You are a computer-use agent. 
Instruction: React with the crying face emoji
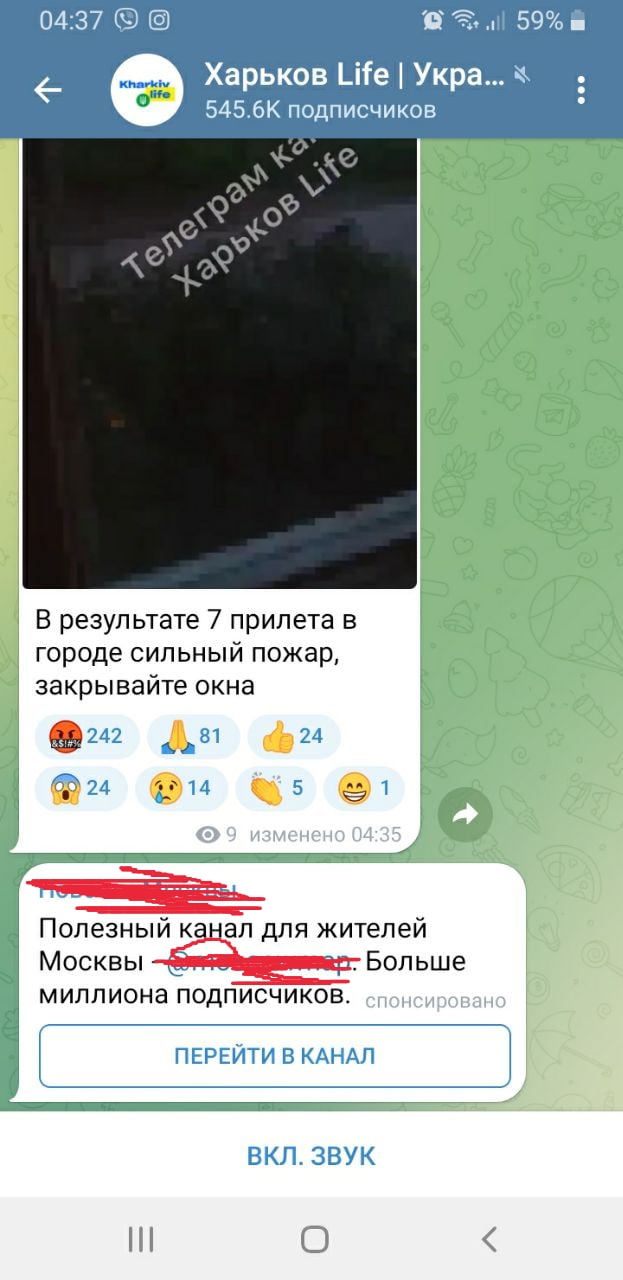pyautogui.click(x=180, y=788)
